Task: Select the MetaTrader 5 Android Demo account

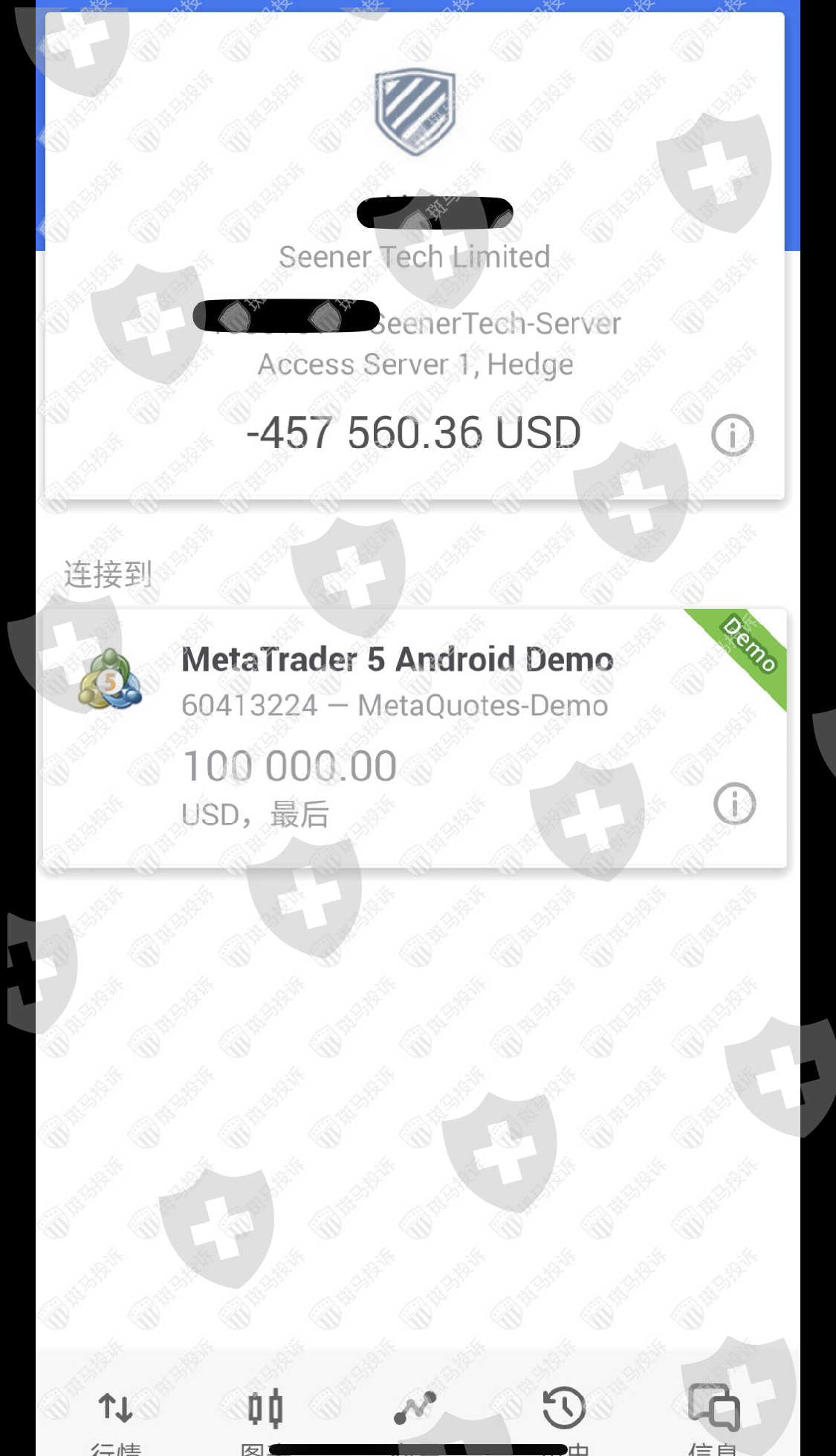Action: pos(415,738)
